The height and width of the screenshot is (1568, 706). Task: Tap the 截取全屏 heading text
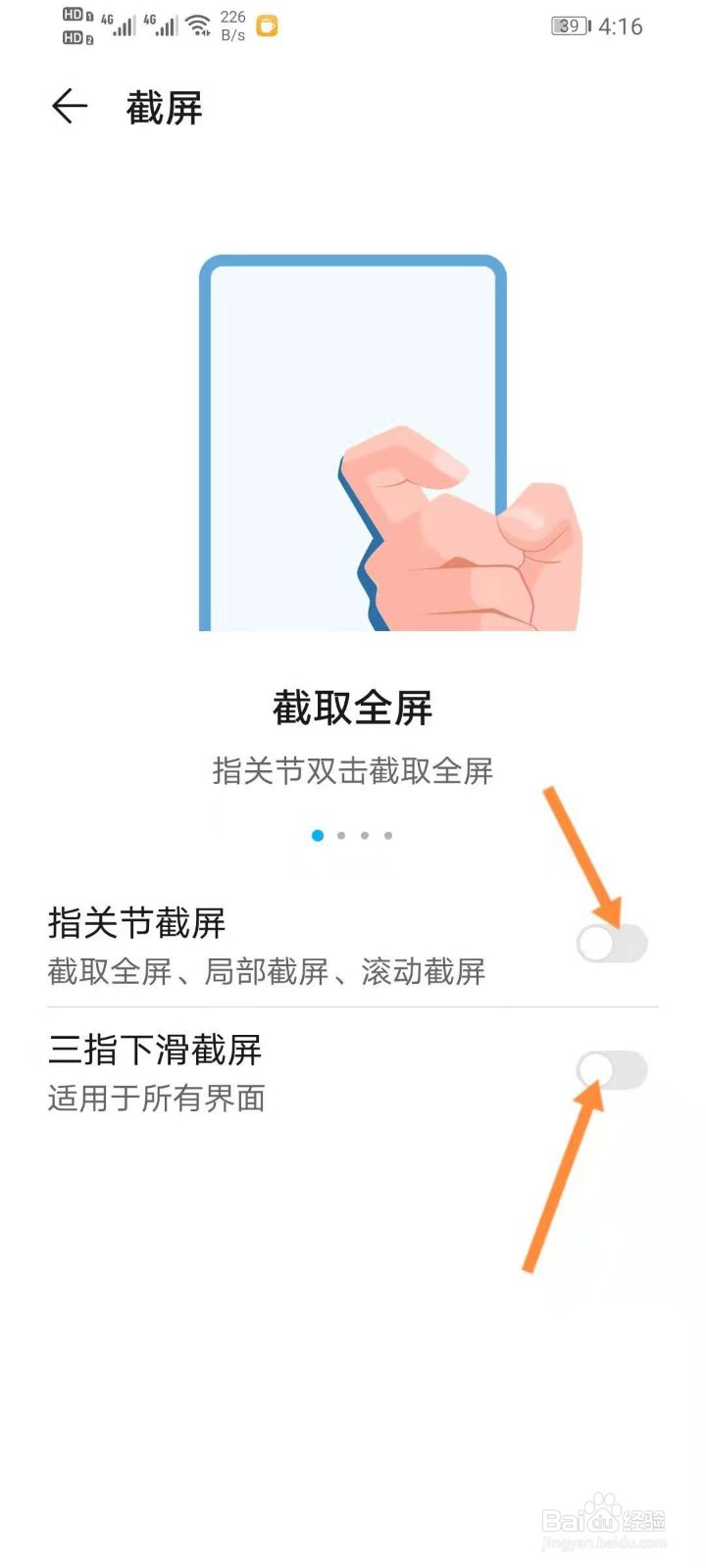351,708
